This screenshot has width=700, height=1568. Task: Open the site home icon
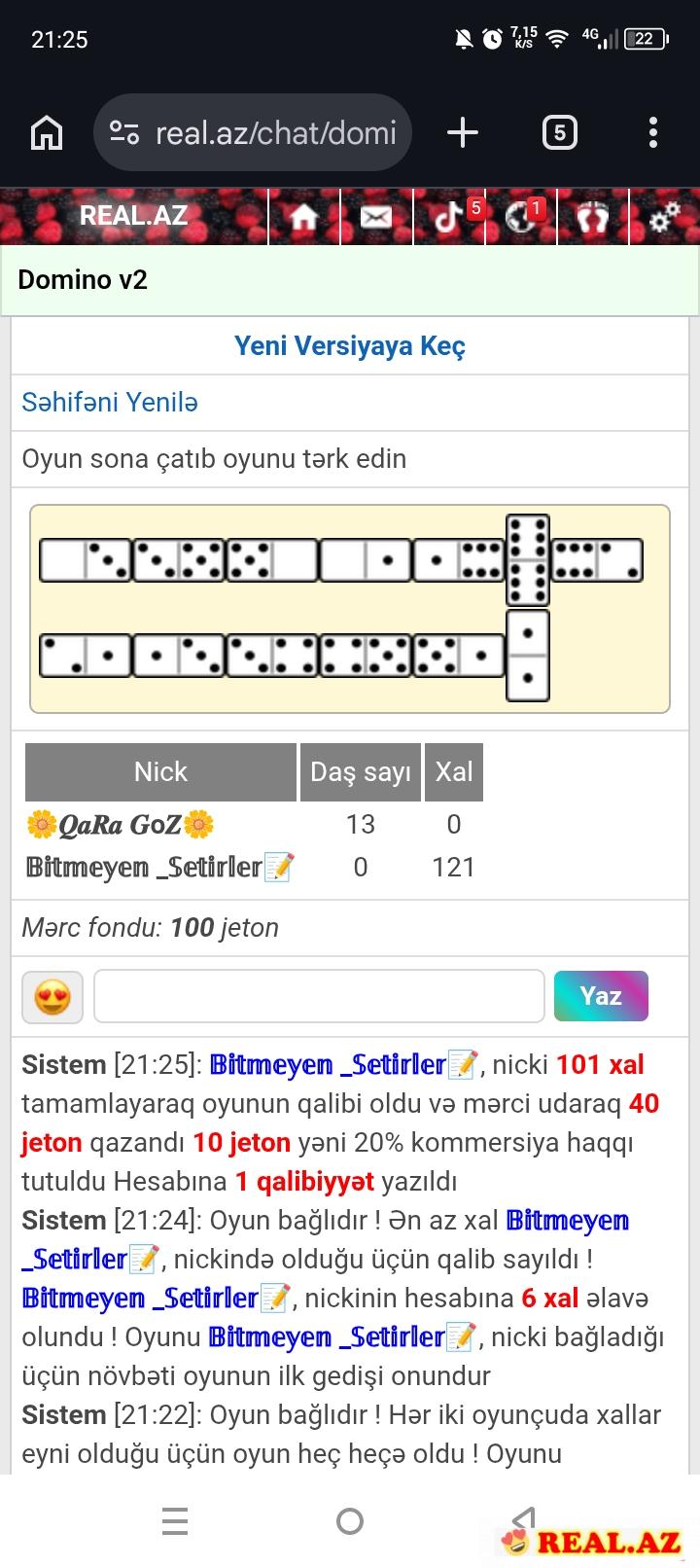click(304, 217)
